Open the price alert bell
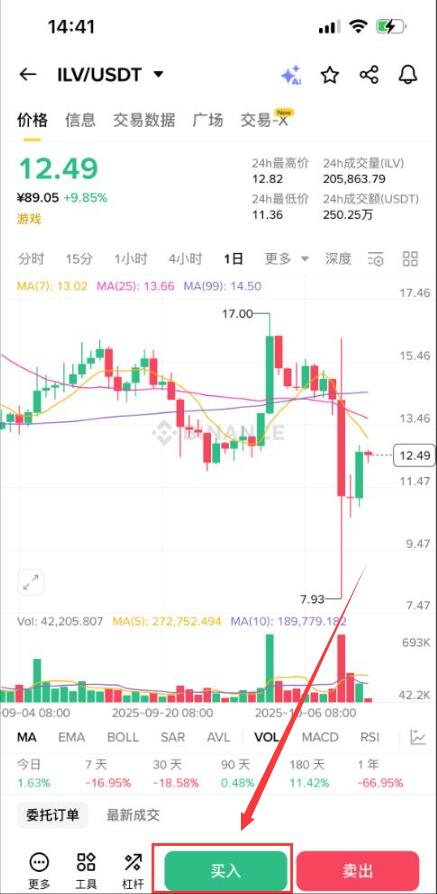The image size is (437, 894). tap(407, 75)
